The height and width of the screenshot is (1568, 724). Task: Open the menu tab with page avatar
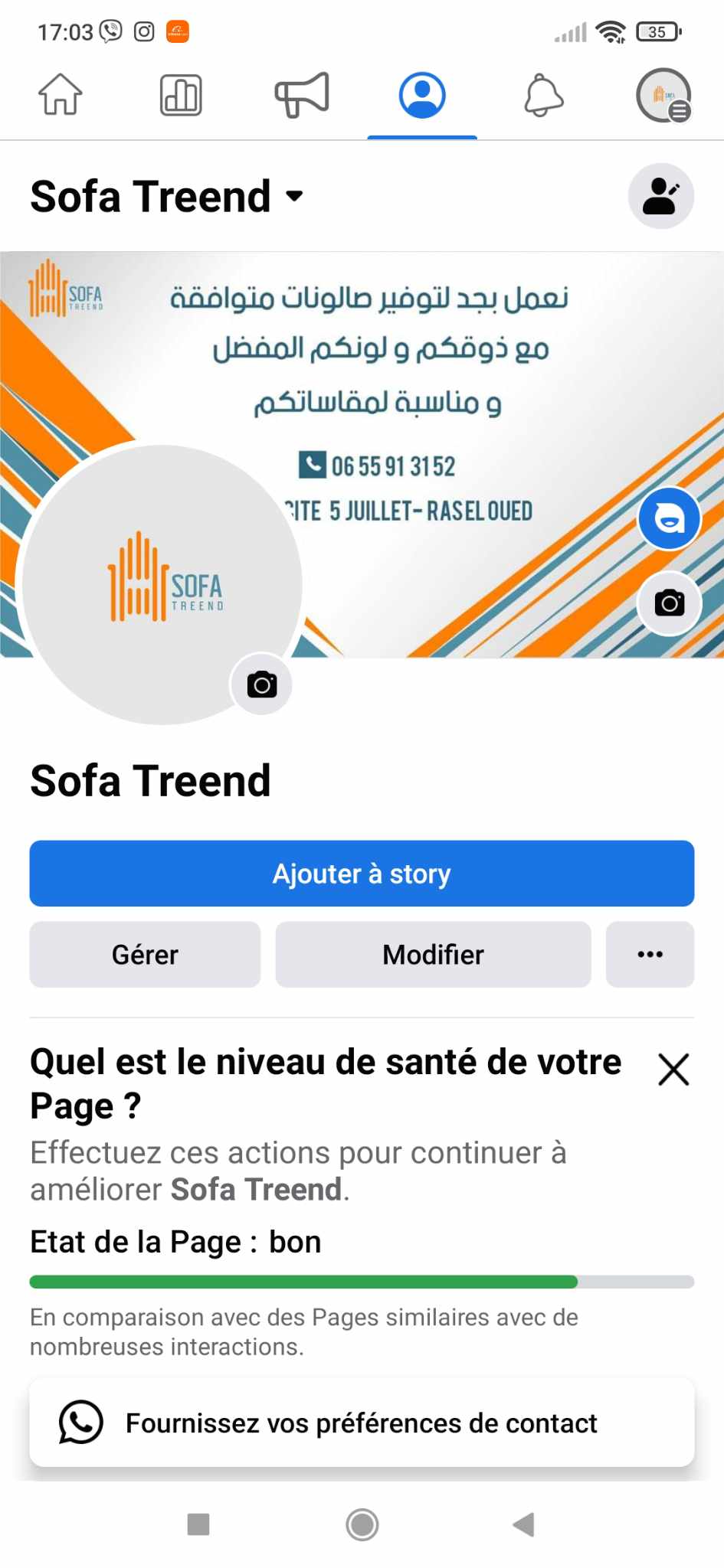tap(663, 95)
